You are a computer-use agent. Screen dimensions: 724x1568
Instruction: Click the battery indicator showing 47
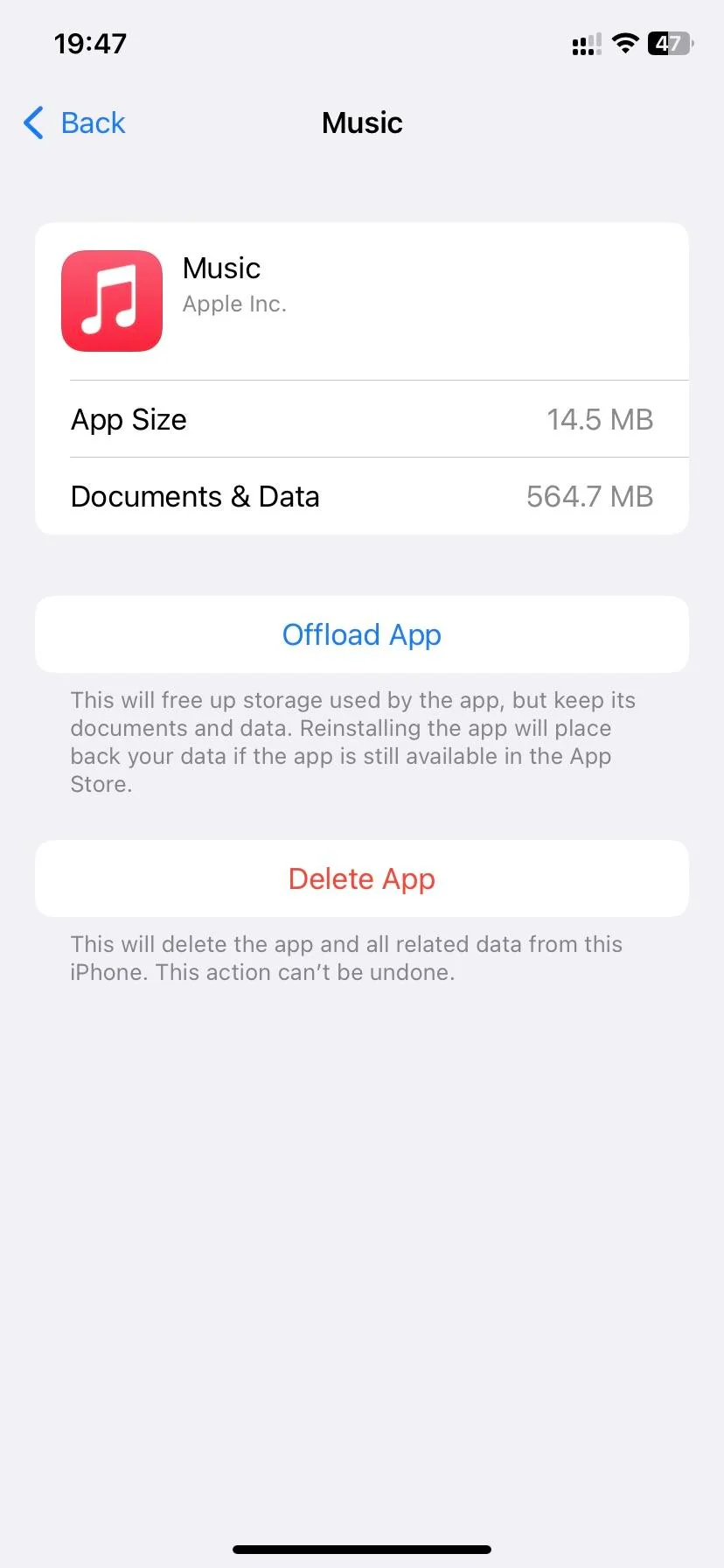coord(669,43)
